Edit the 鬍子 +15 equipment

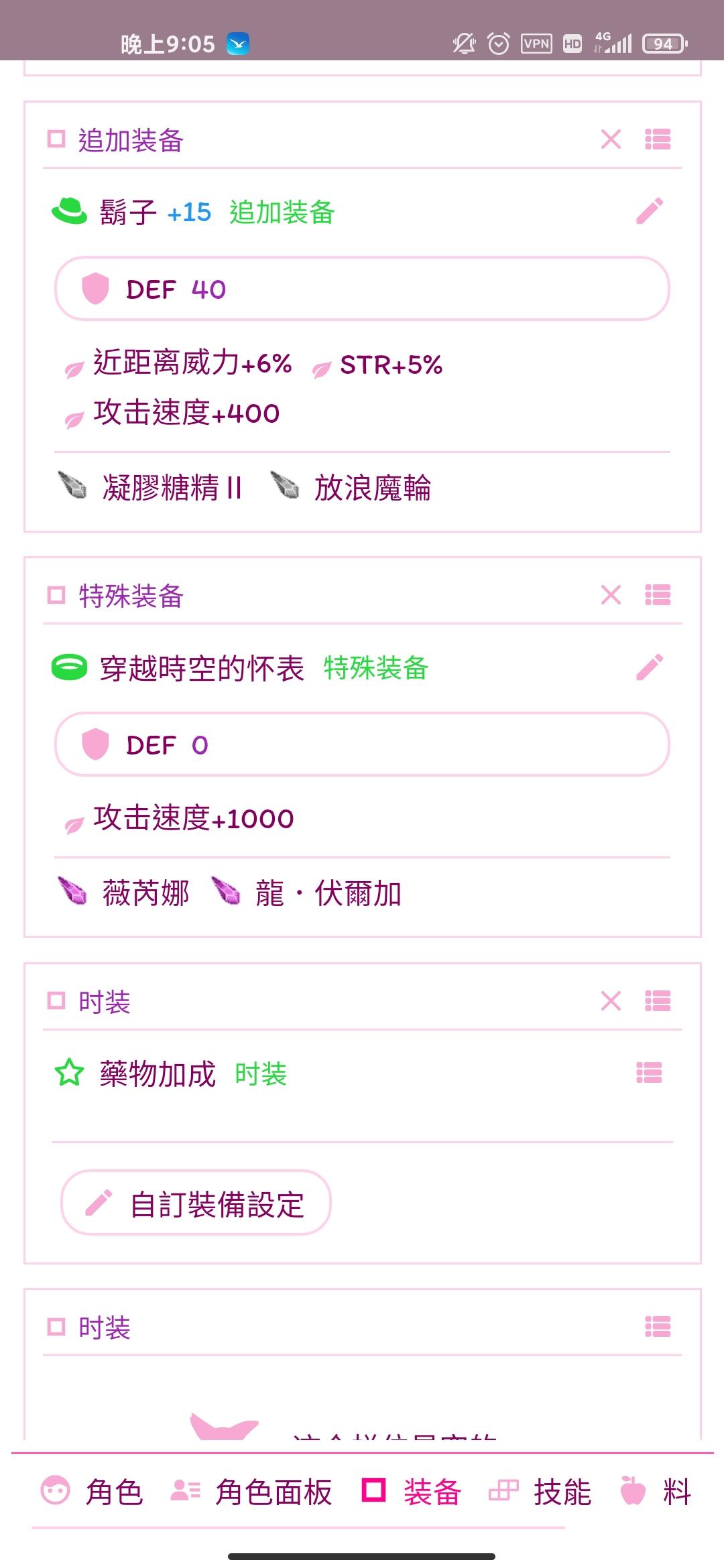coord(649,211)
